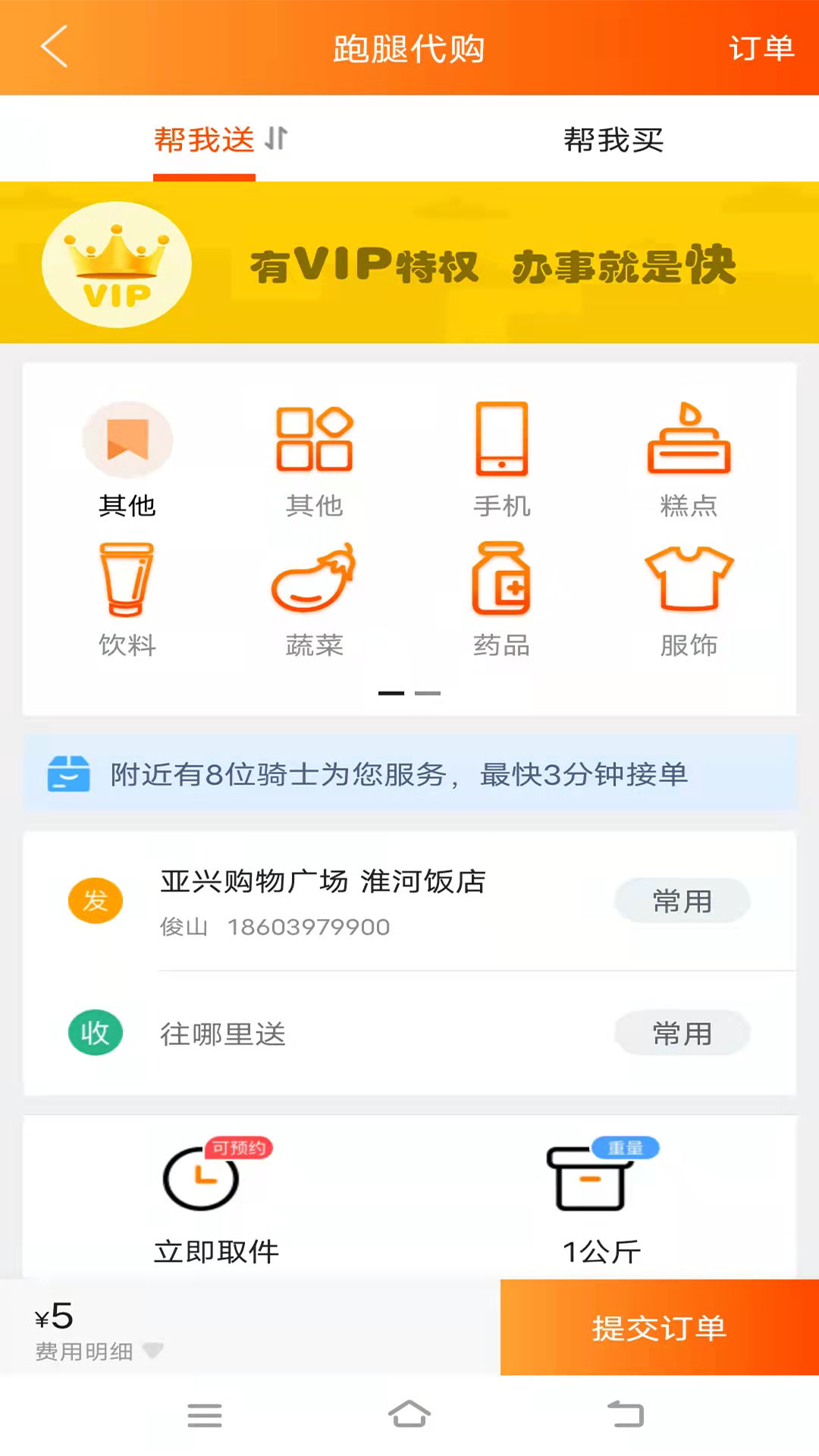
Task: Click the back arrow at top left
Action: point(53,47)
